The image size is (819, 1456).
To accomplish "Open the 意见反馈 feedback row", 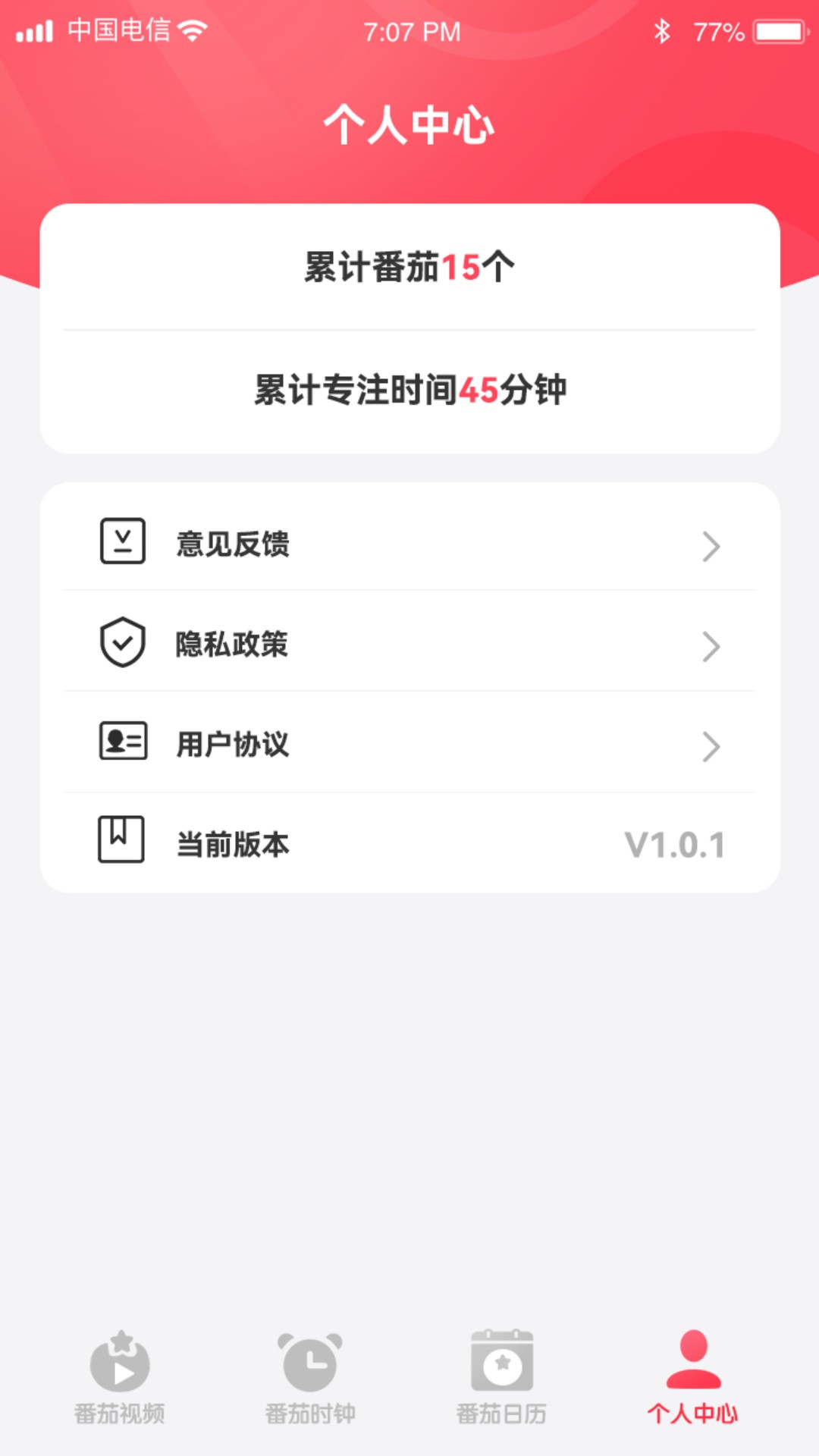I will coord(409,543).
